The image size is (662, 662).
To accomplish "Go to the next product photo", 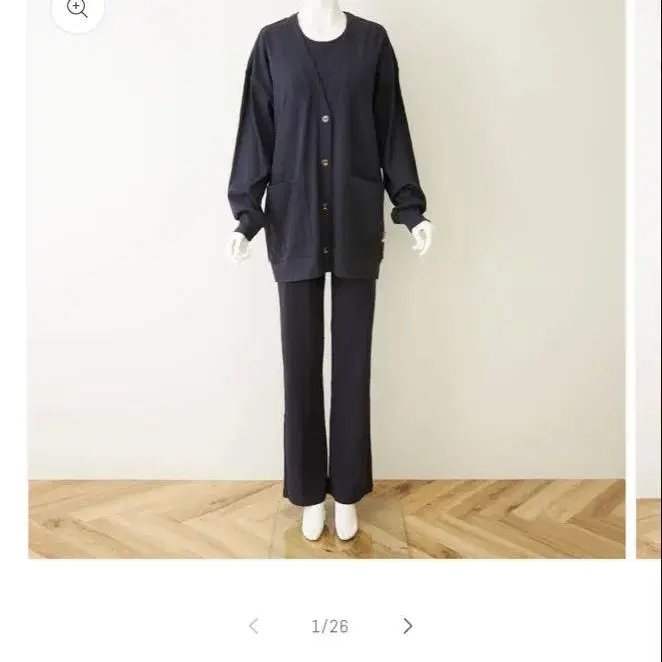I will pyautogui.click(x=407, y=626).
